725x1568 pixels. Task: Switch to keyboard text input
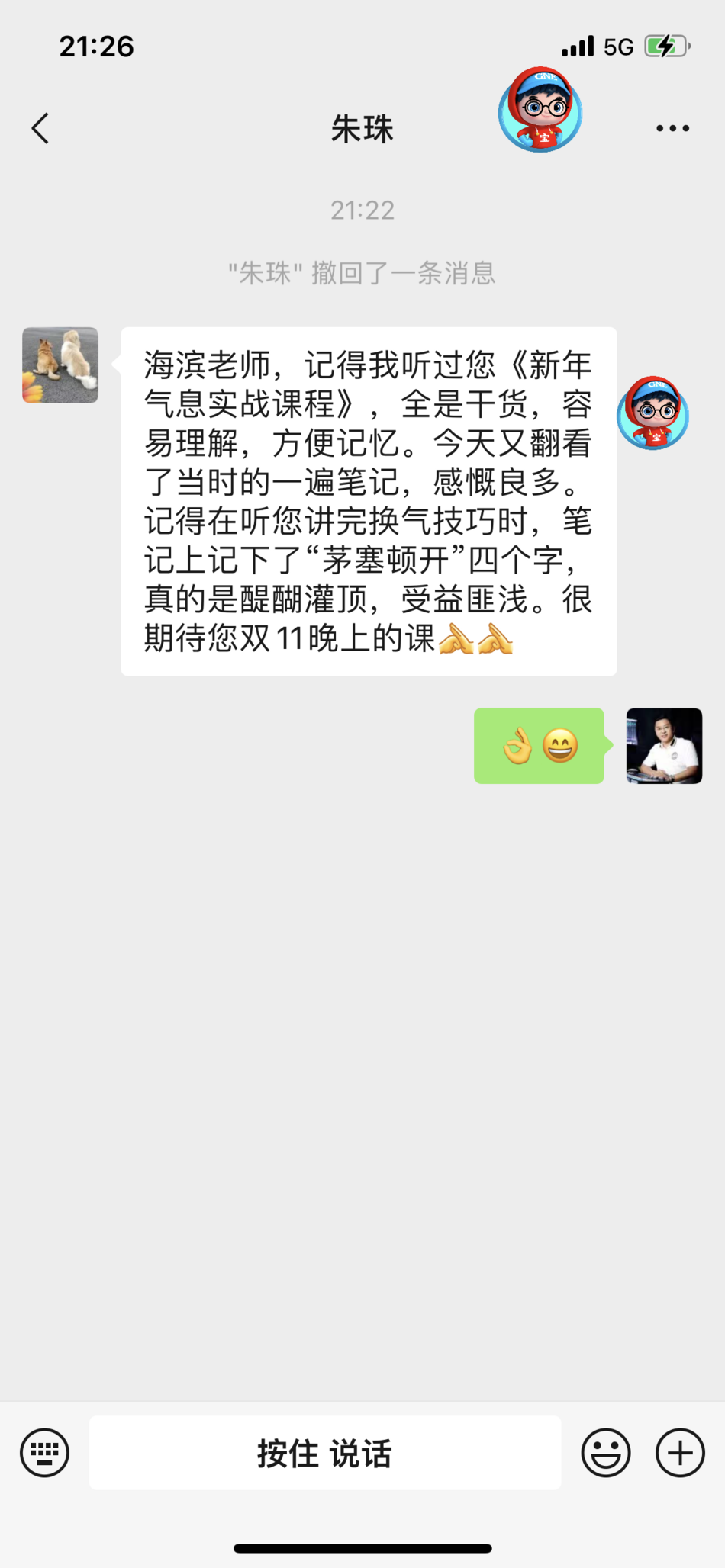[x=44, y=1453]
